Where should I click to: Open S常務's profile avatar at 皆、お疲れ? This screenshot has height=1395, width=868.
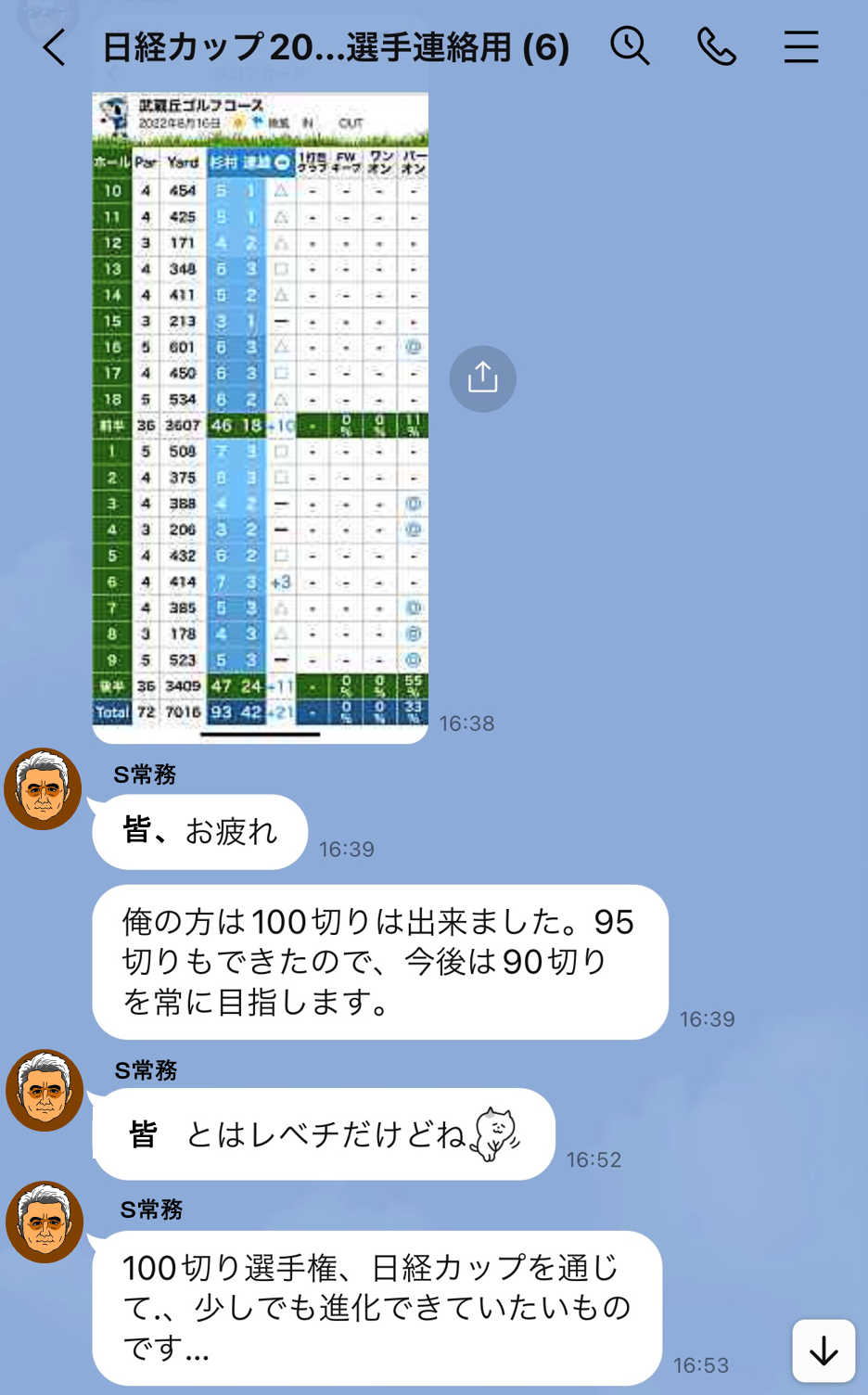43,788
